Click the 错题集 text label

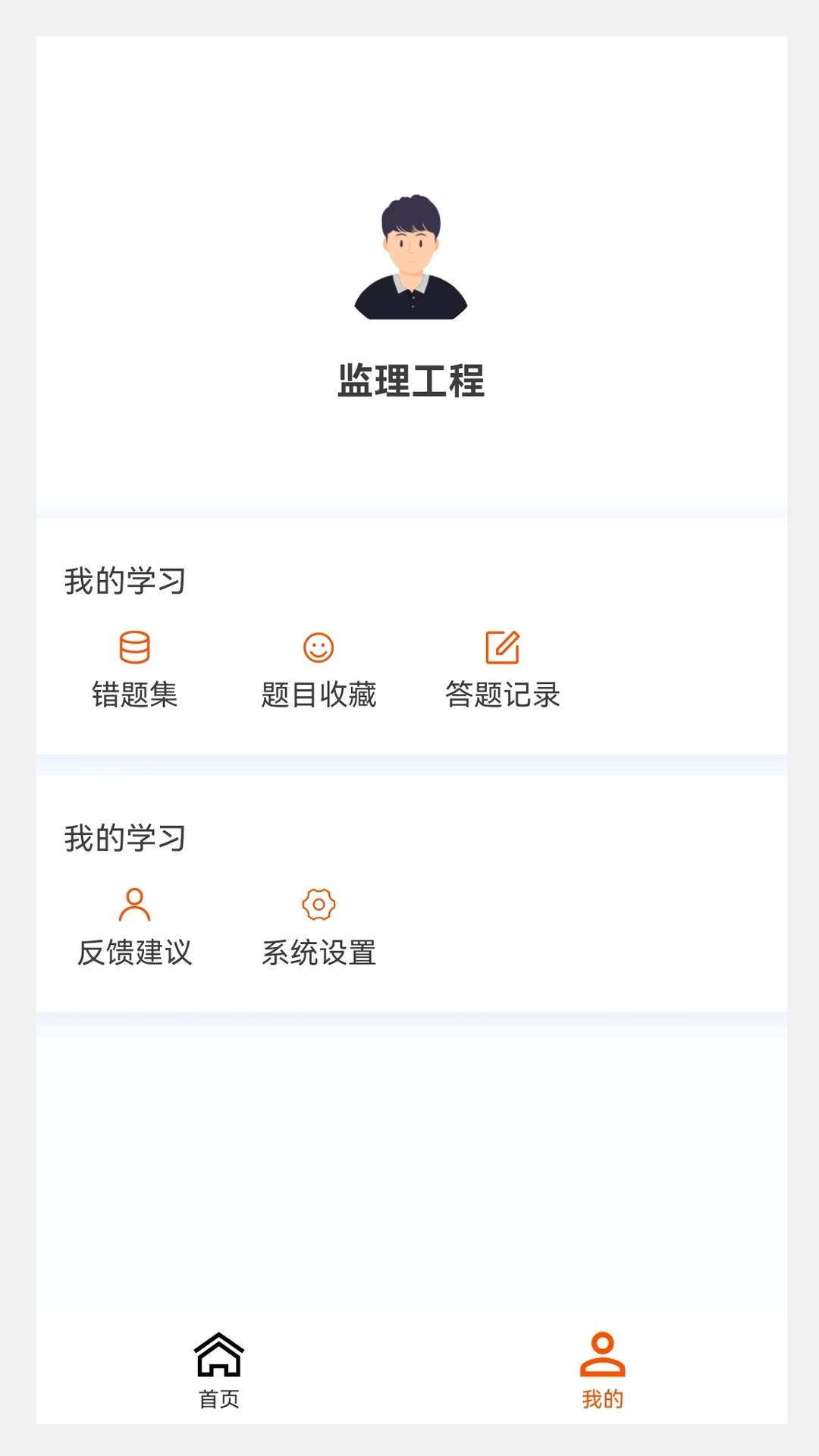(134, 694)
